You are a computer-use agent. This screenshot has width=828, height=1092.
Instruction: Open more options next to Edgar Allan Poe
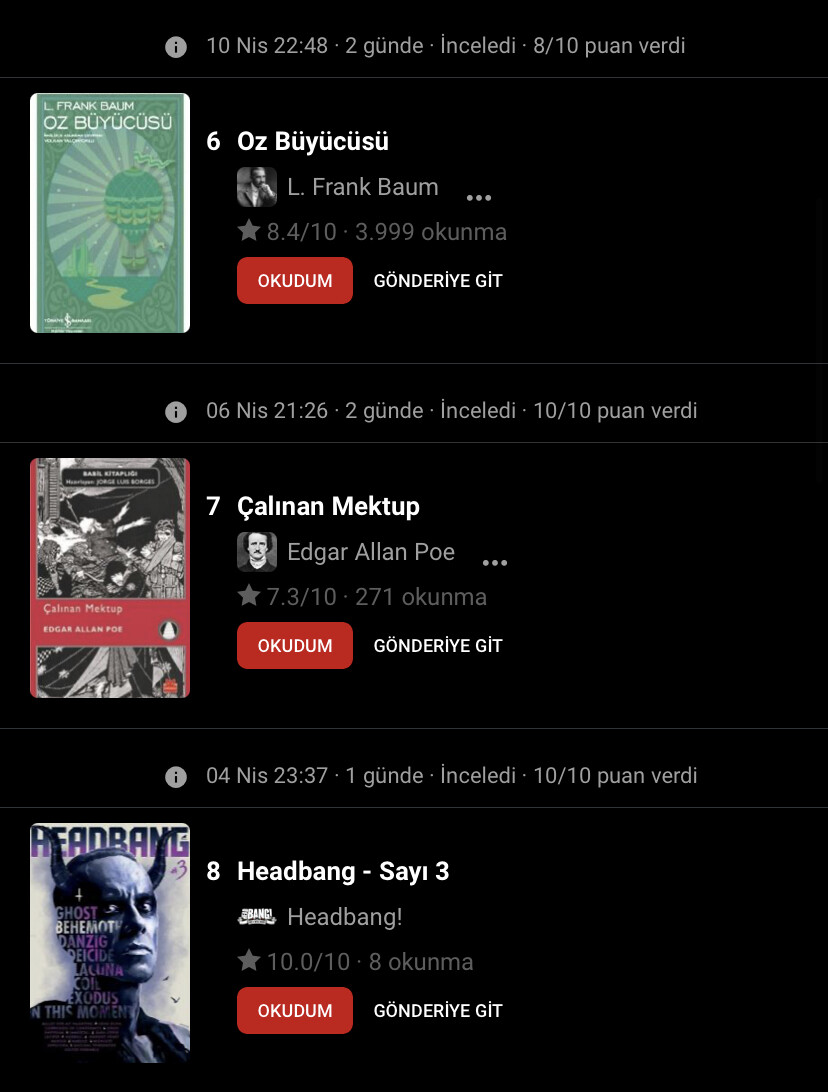tap(495, 563)
